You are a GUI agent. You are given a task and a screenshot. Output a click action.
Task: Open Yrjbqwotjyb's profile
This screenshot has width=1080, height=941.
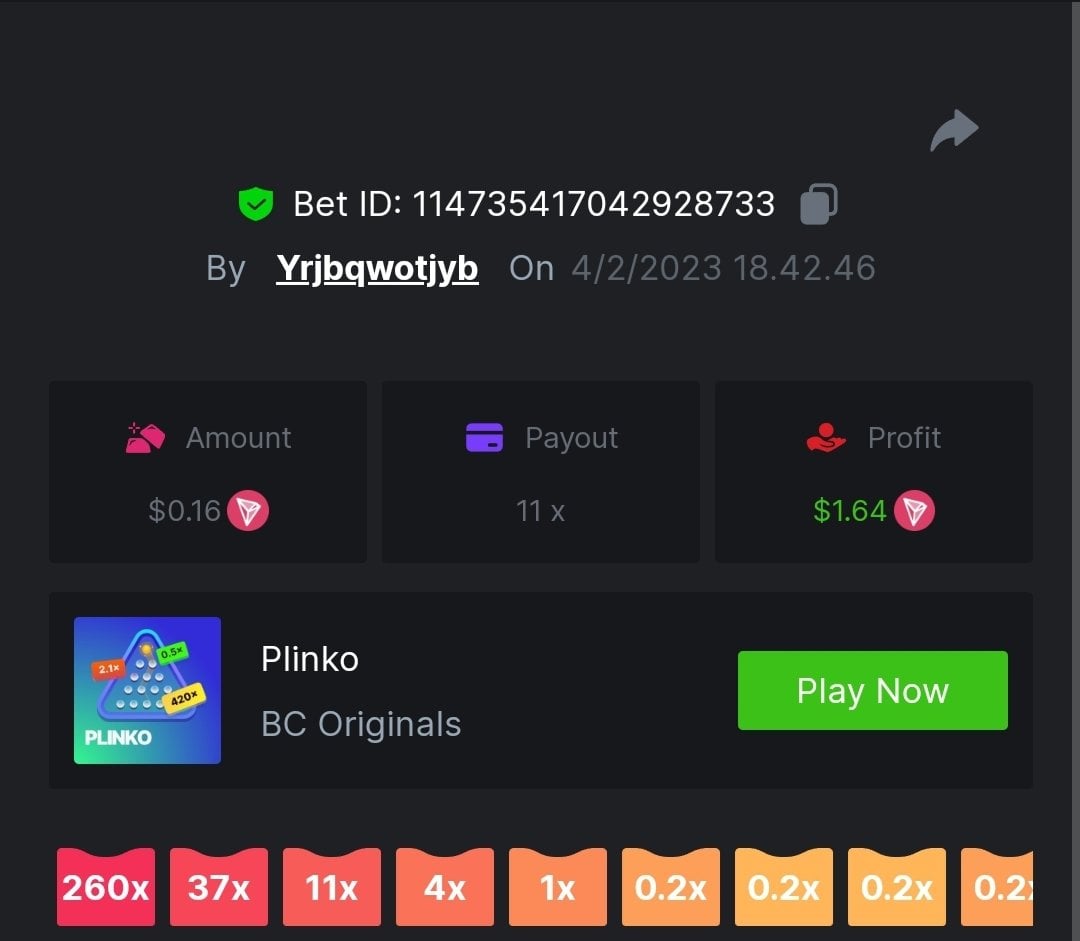tap(377, 268)
